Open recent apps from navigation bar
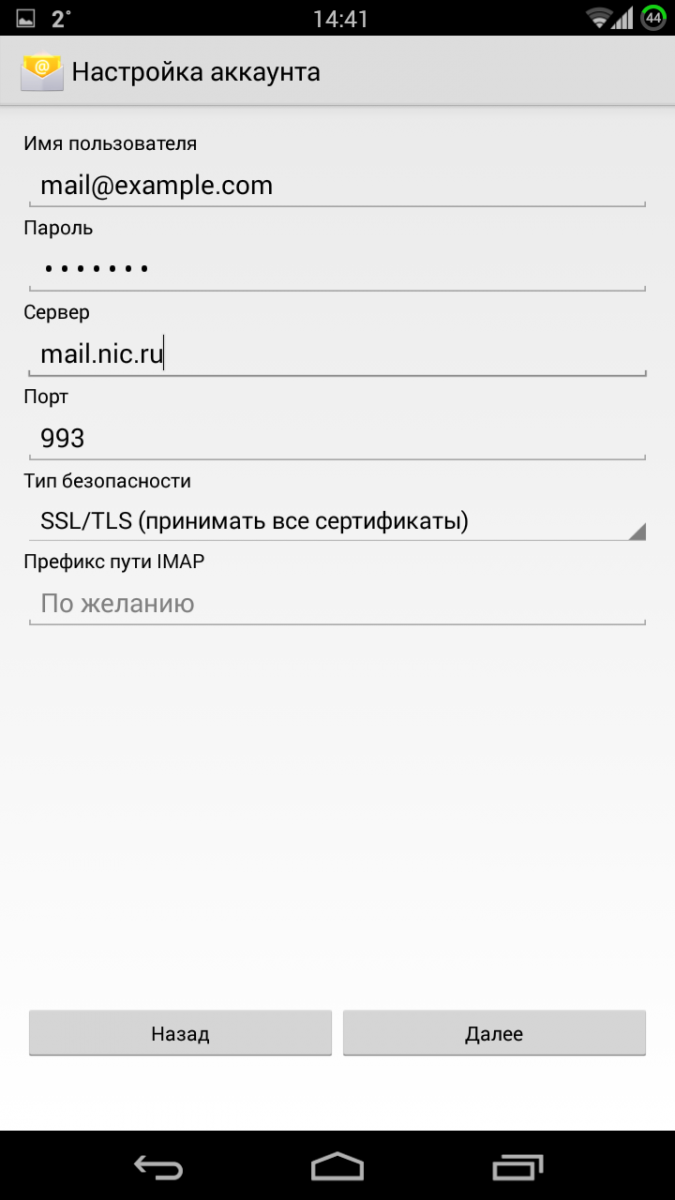The width and height of the screenshot is (675, 1200). coord(517,1166)
